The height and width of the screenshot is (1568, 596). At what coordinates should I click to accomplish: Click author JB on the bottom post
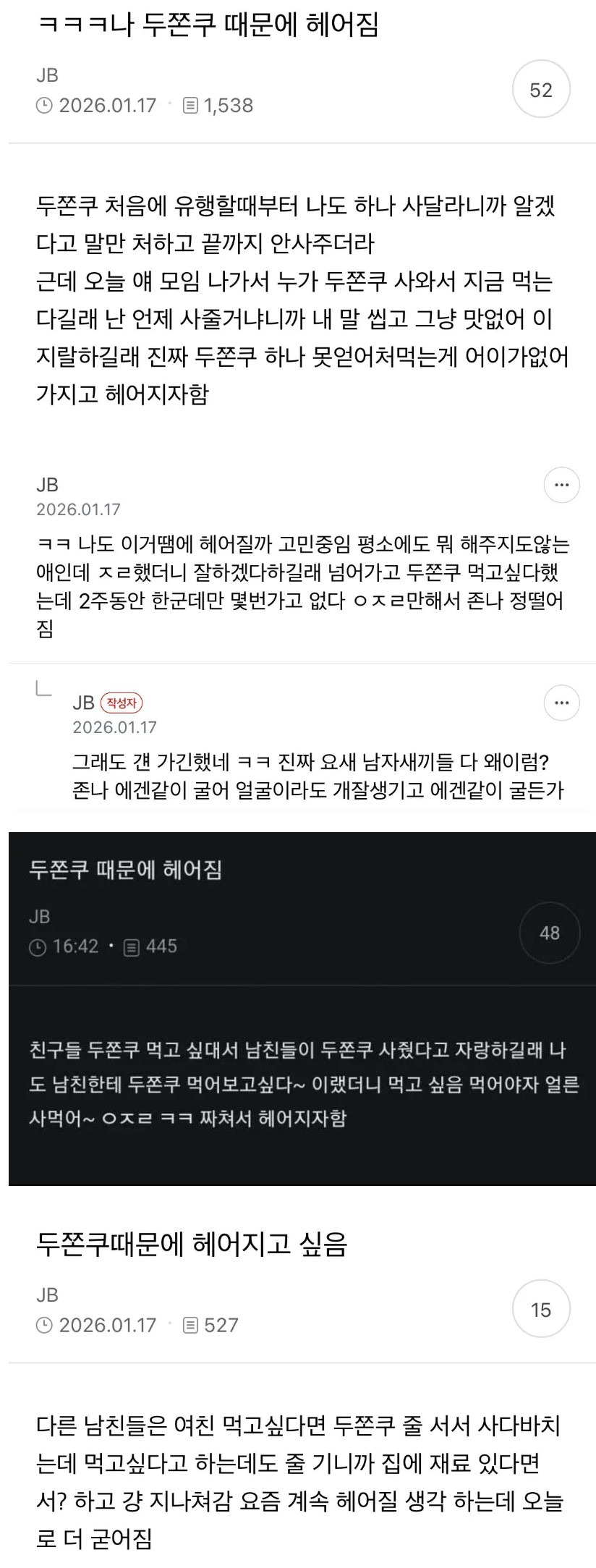click(47, 1295)
